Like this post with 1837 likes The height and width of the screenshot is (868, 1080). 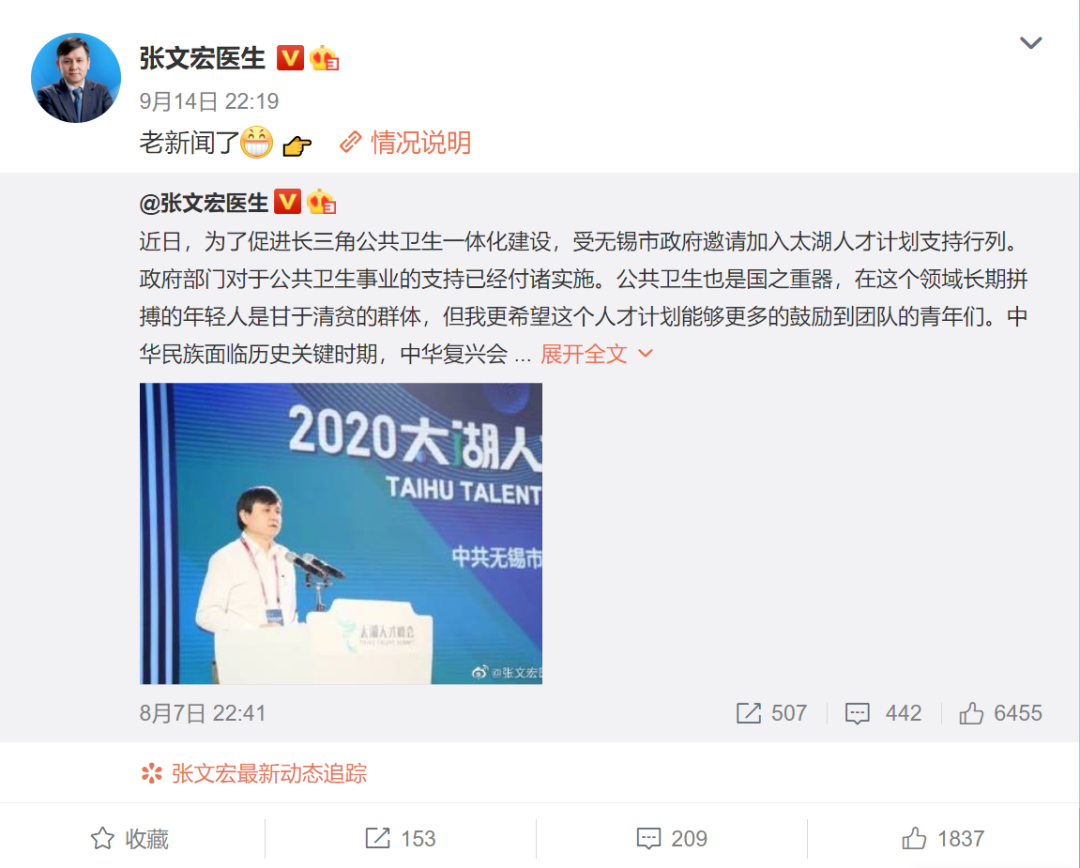943,838
